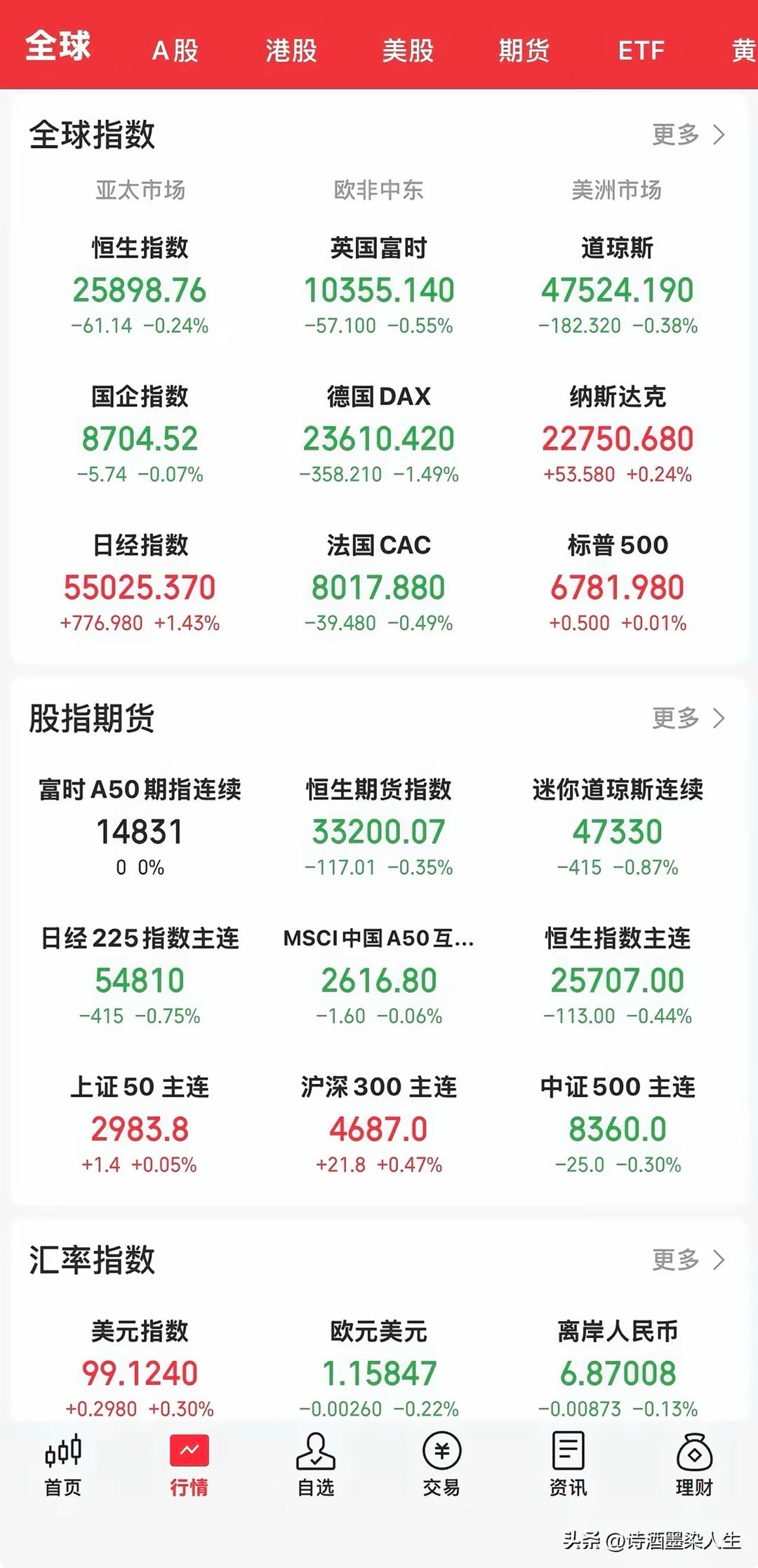View the 日经指数 card
The height and width of the screenshot is (1568, 758).
140,583
